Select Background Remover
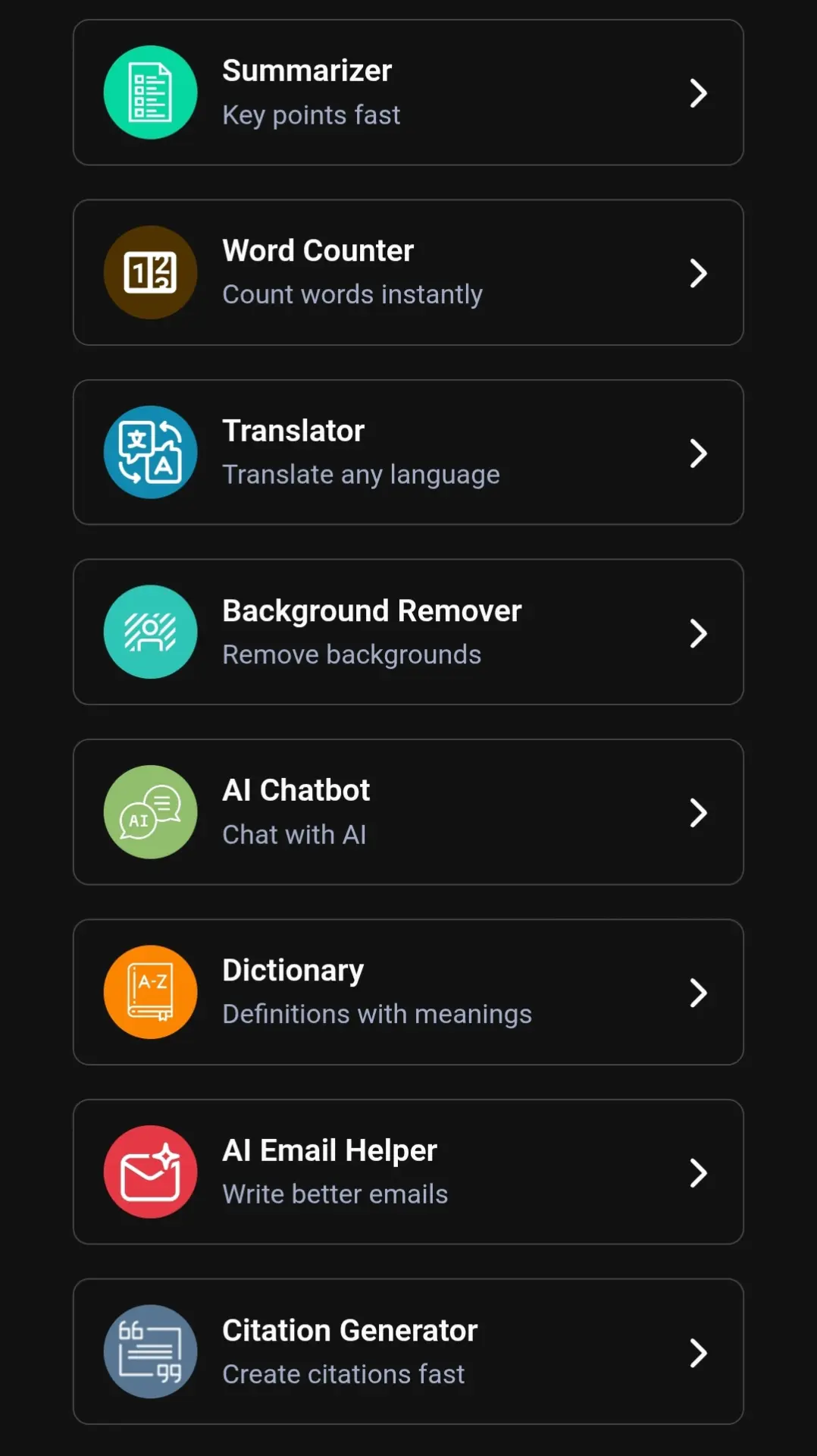The image size is (817, 1456). [408, 632]
